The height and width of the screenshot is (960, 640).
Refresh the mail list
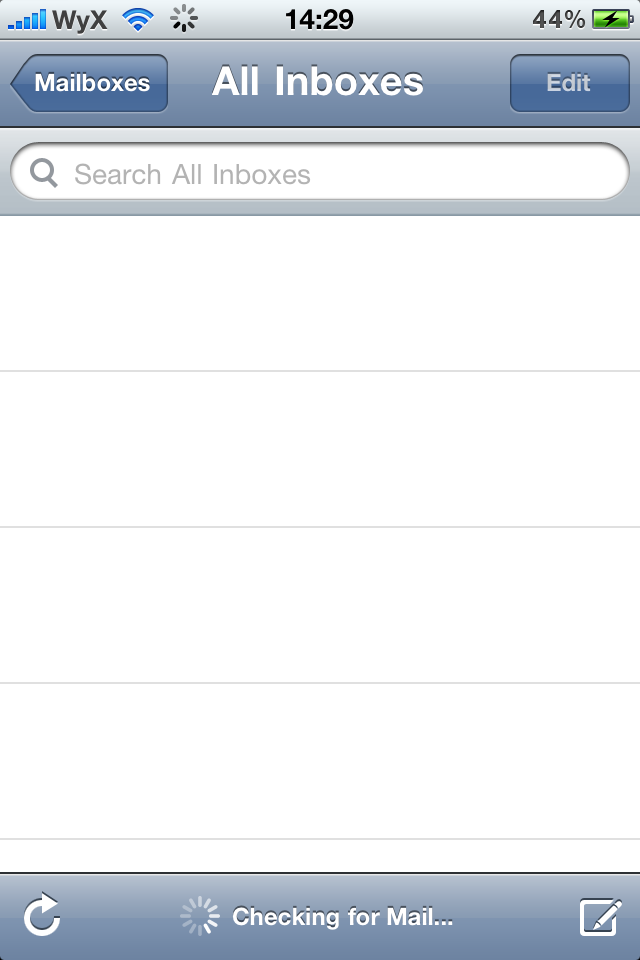(42, 916)
